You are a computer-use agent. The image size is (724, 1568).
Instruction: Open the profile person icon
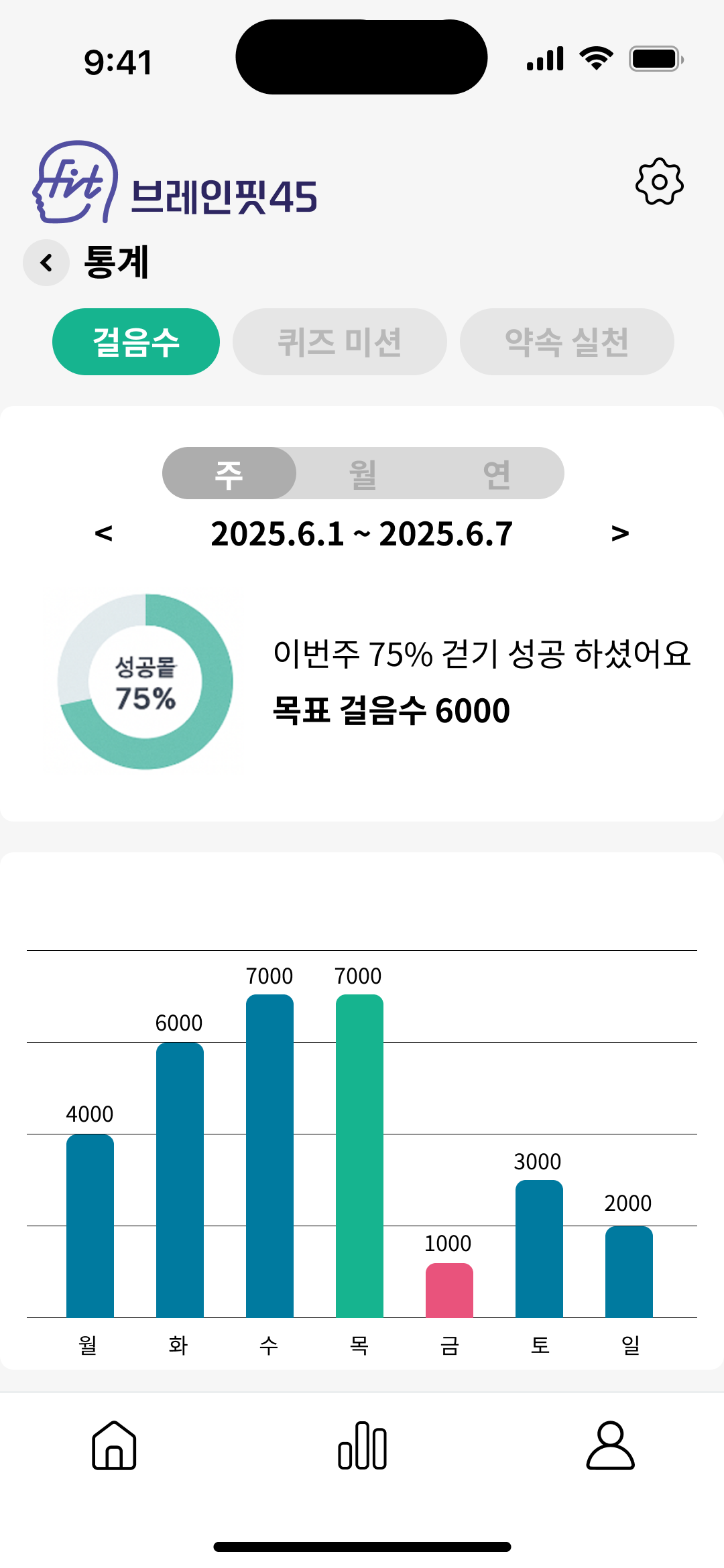(x=610, y=1444)
